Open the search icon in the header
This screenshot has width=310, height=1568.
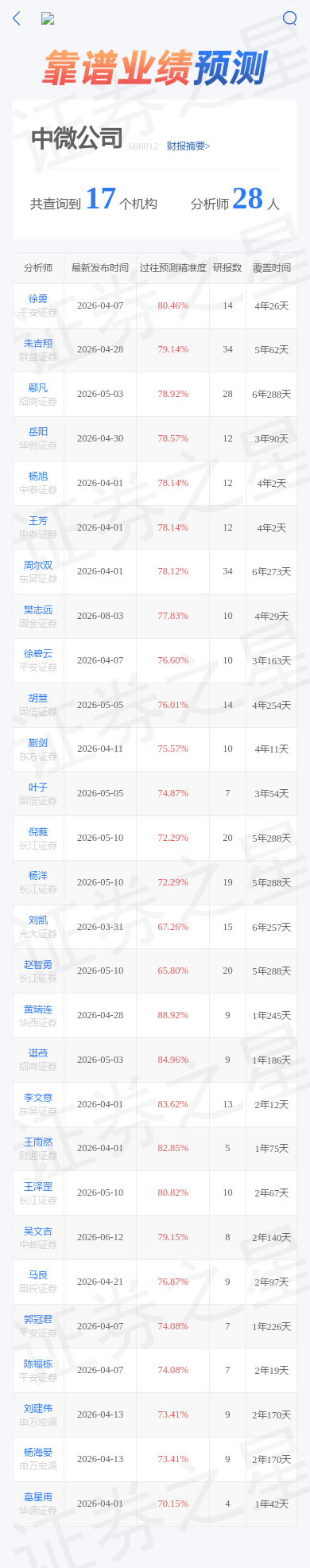point(290,18)
